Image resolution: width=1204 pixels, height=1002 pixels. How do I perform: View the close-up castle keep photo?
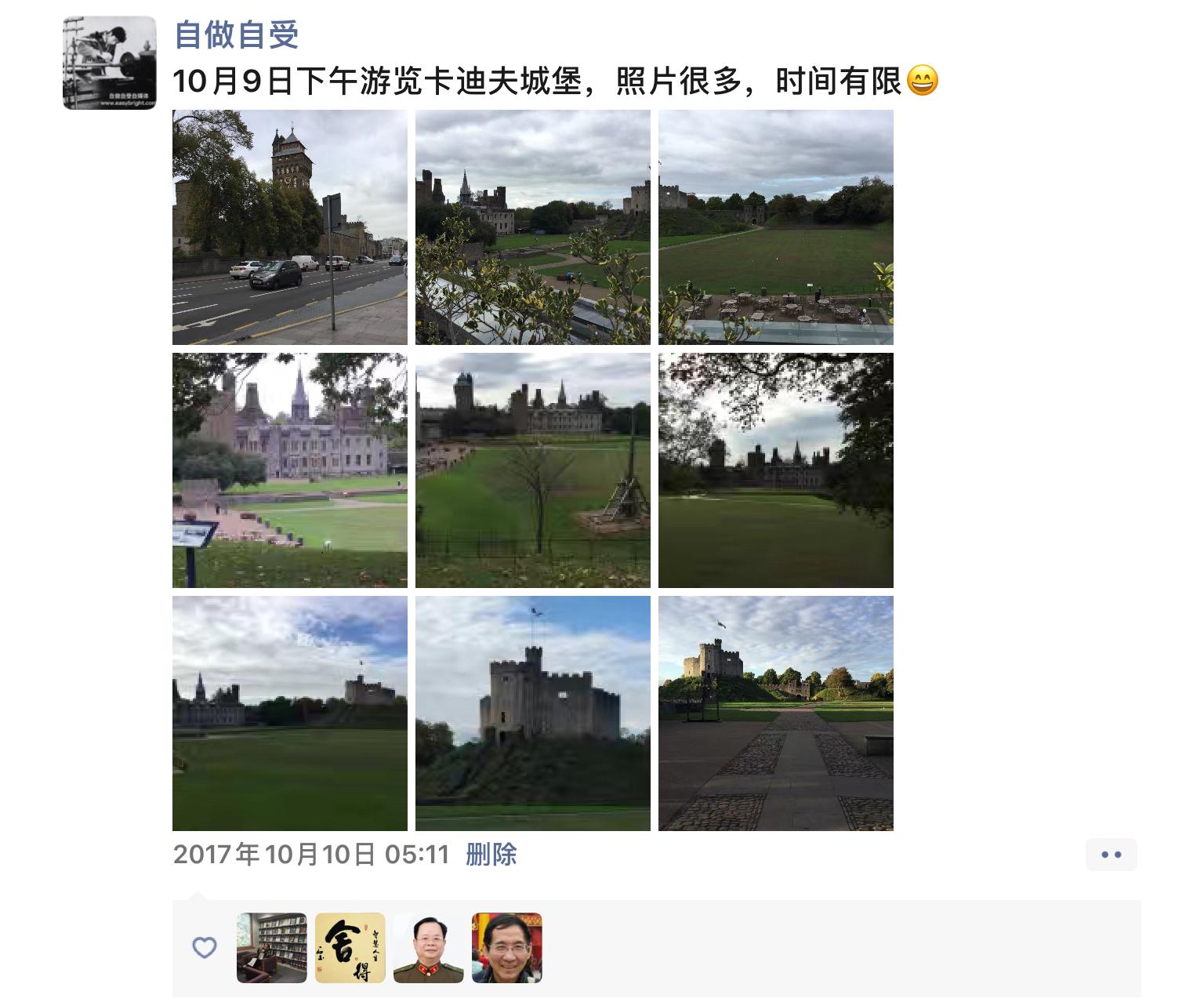532,713
